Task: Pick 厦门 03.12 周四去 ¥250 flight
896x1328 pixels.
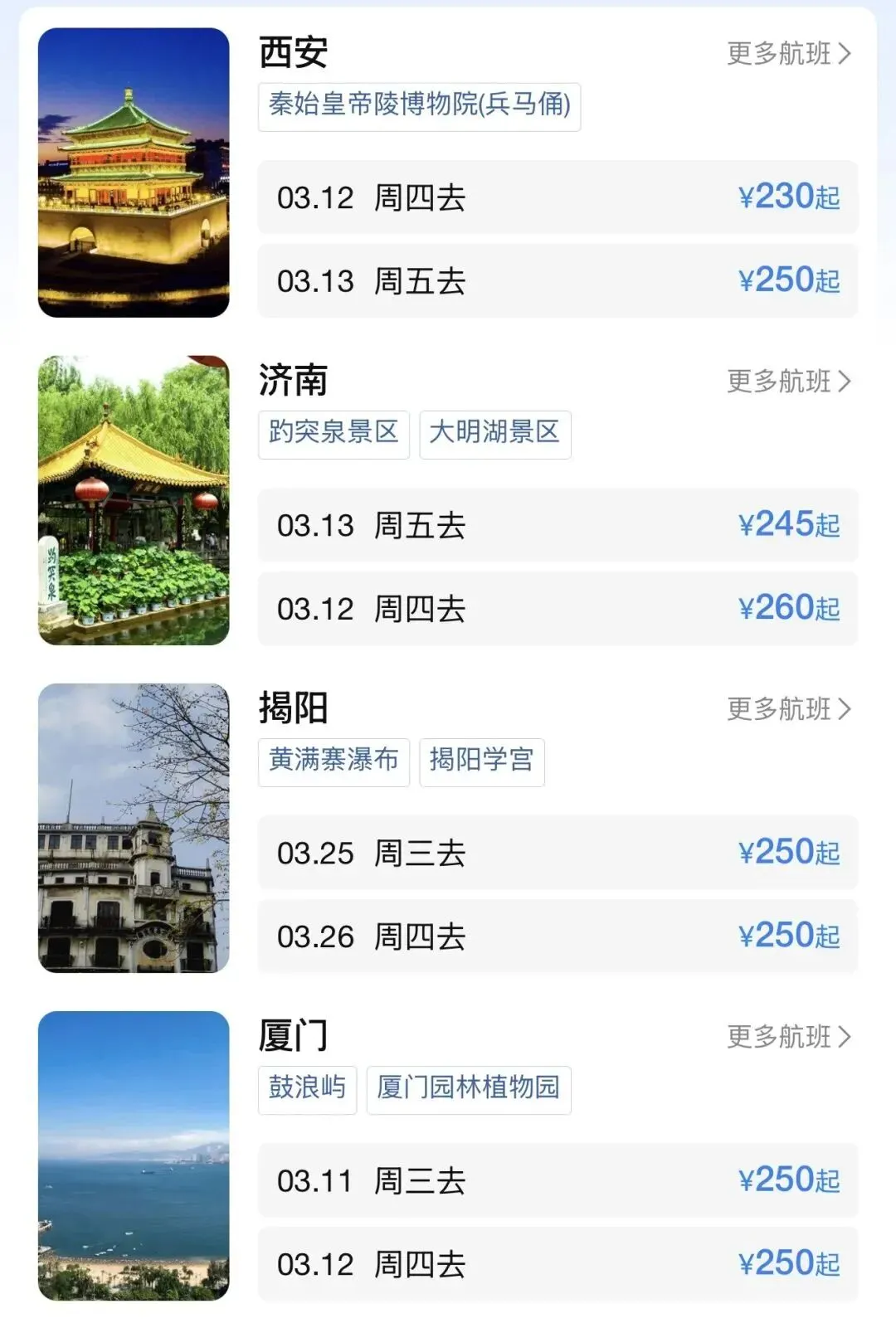Action: (x=558, y=1264)
